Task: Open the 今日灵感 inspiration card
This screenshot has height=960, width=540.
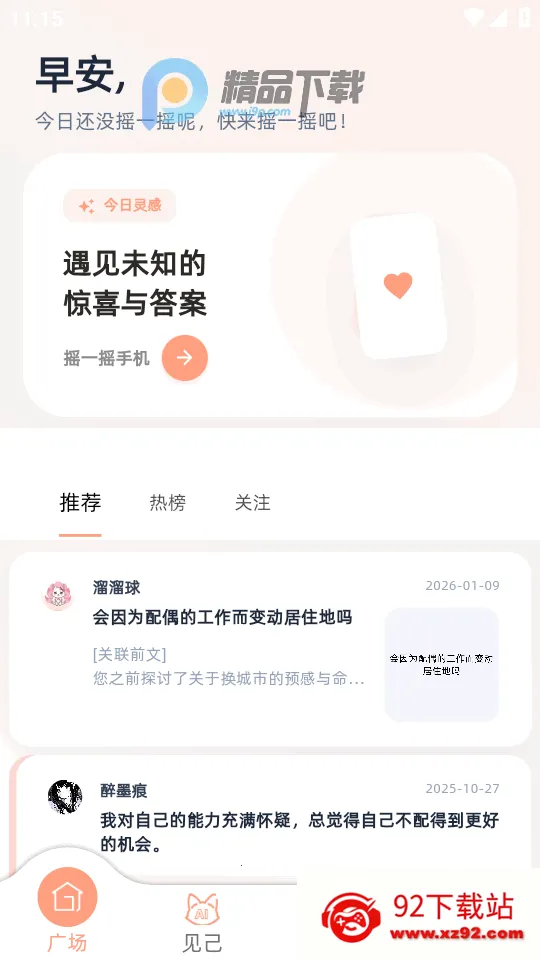Action: pos(270,285)
